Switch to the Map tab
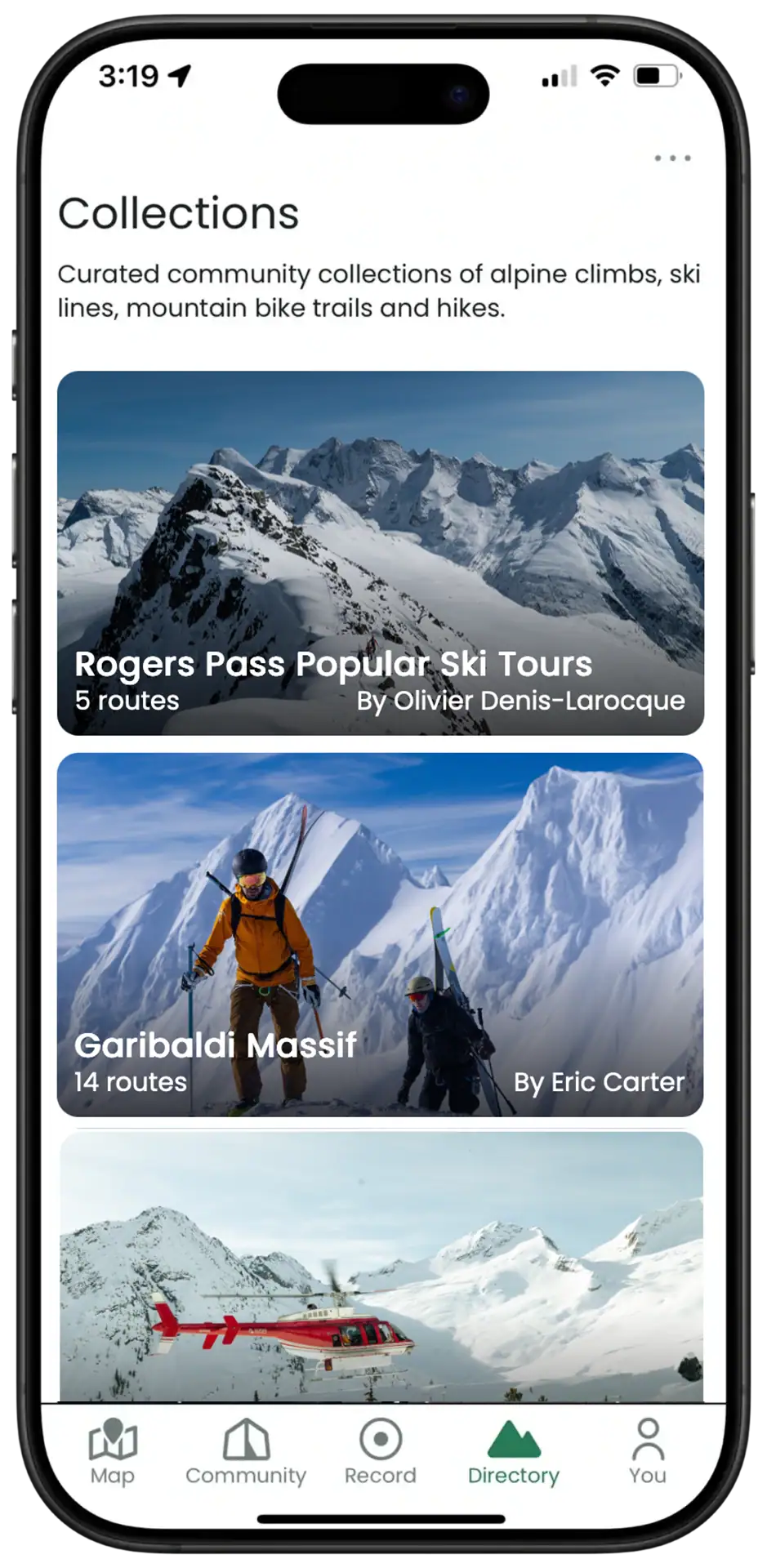Image resolution: width=767 pixels, height=1568 pixels. pyautogui.click(x=113, y=1454)
